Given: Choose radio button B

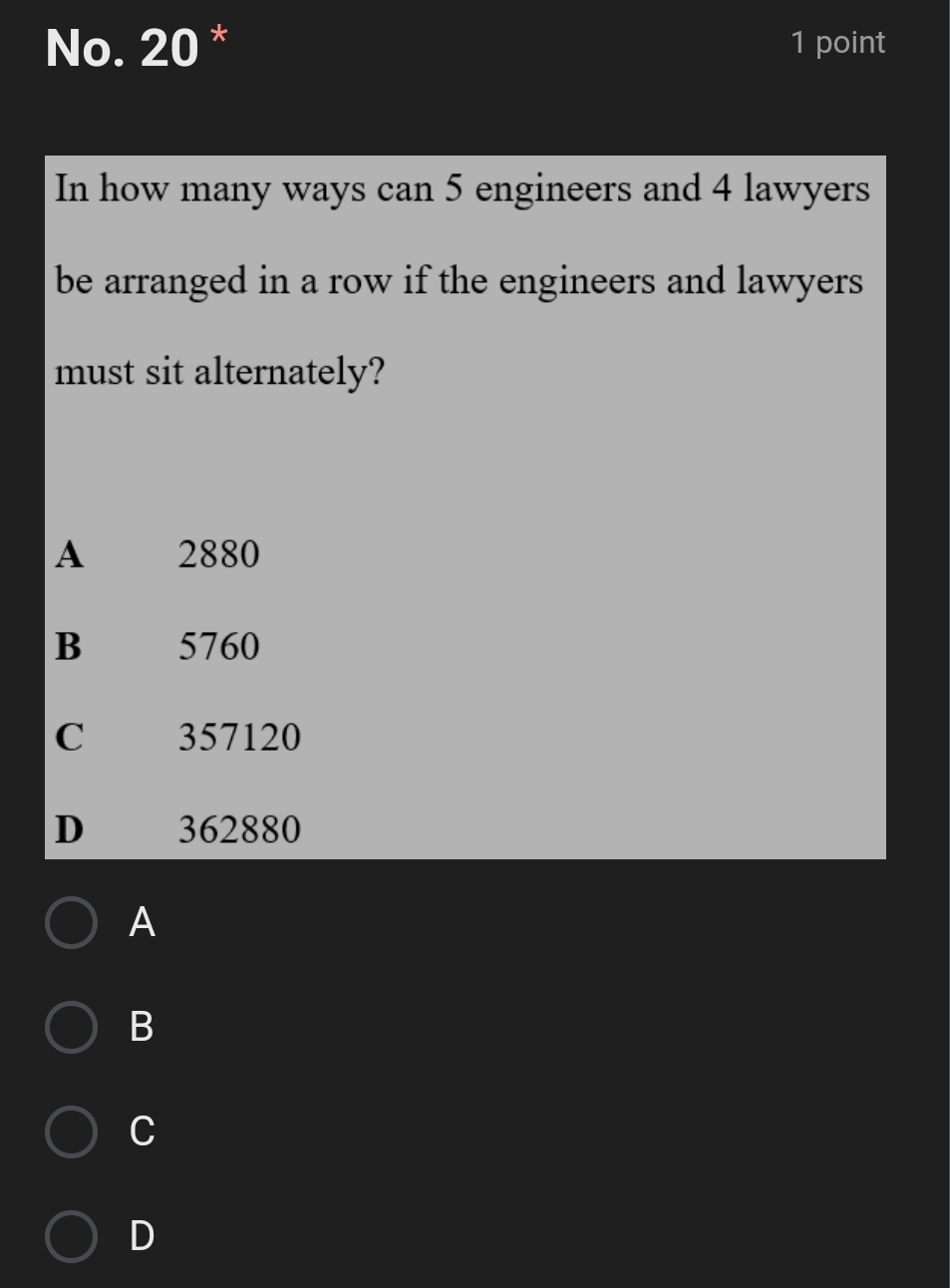Looking at the screenshot, I should [x=71, y=1027].
